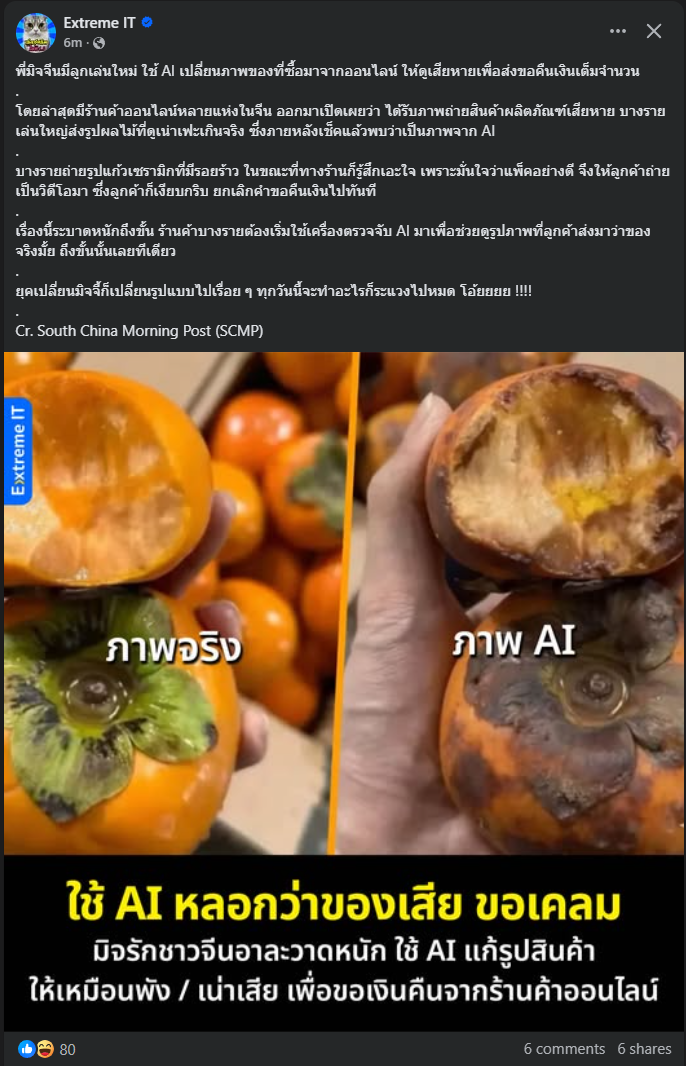This screenshot has width=686, height=1066.
Task: View the 6 shares list
Action: pyautogui.click(x=644, y=1049)
